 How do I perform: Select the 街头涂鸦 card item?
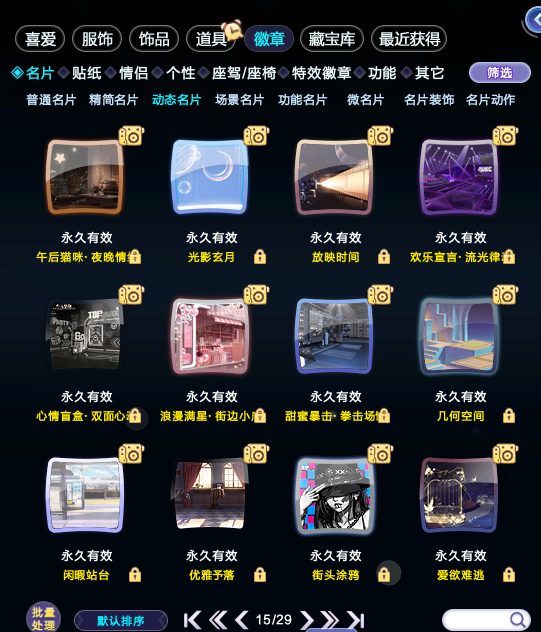(334, 495)
